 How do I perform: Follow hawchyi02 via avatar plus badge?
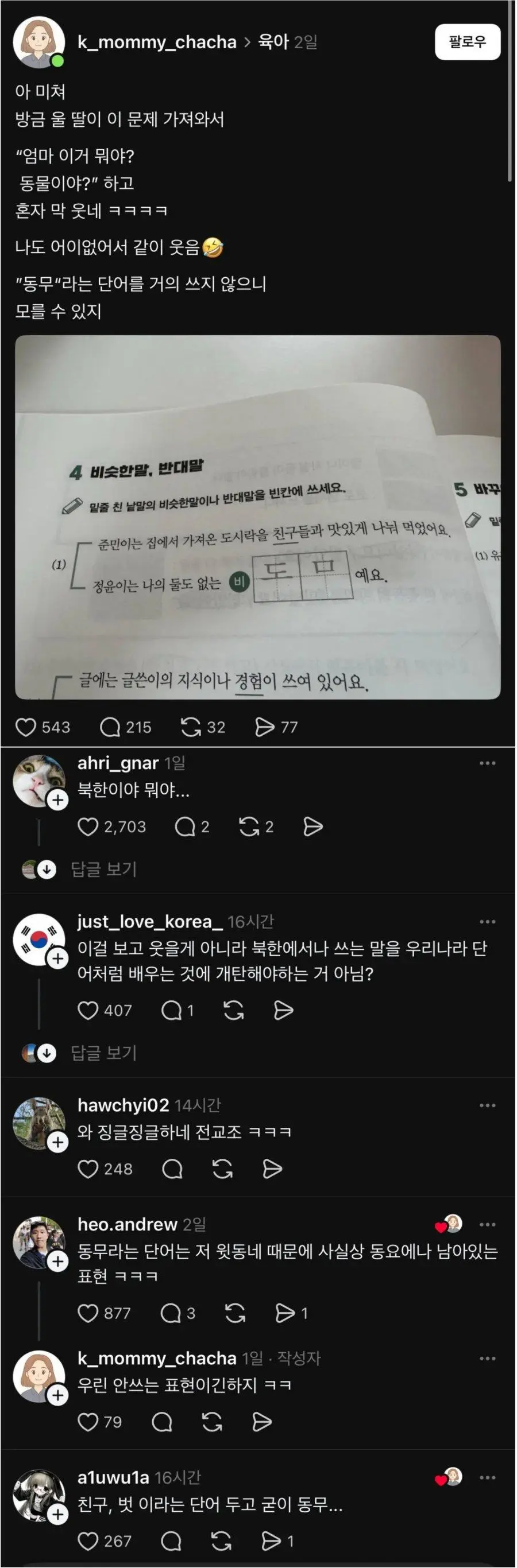click(58, 1143)
